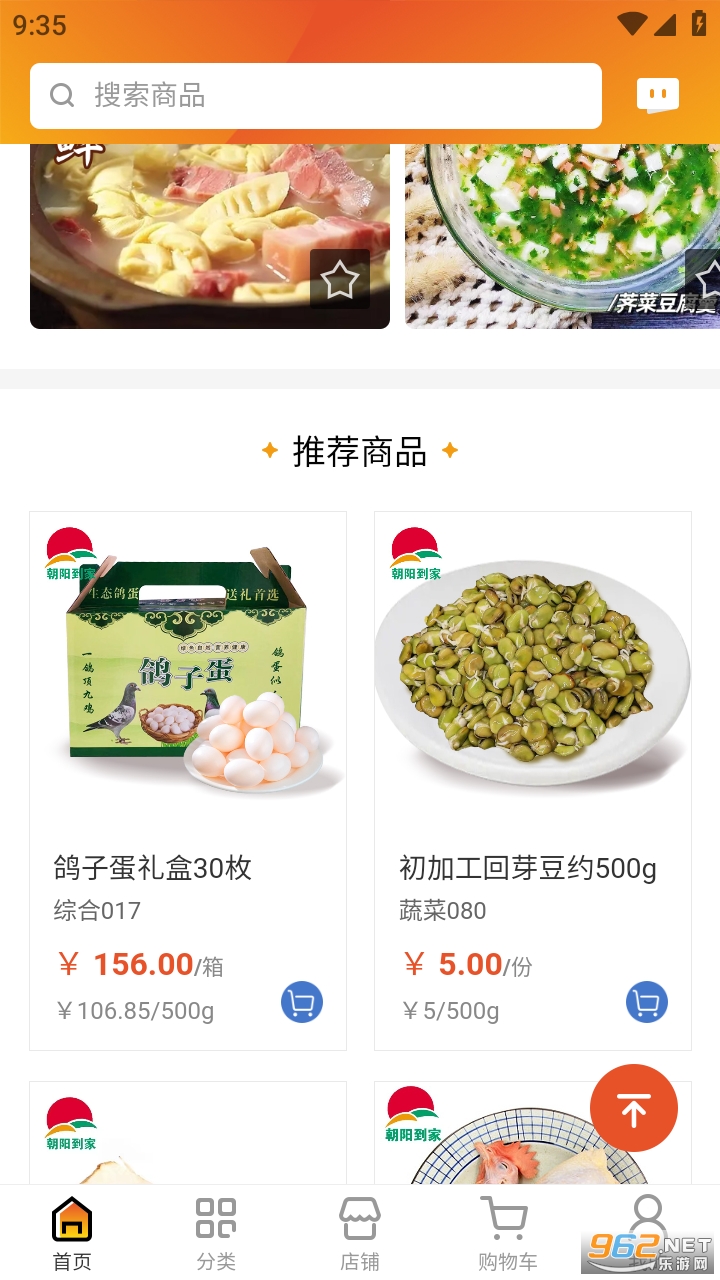Open the 店铺 tab
The width and height of the screenshot is (720, 1280).
click(x=360, y=1233)
